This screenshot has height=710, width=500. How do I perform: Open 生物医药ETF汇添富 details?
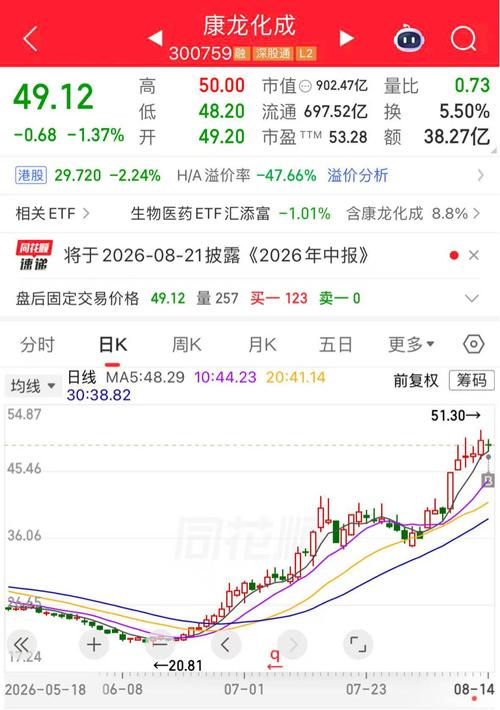pyautogui.click(x=200, y=213)
